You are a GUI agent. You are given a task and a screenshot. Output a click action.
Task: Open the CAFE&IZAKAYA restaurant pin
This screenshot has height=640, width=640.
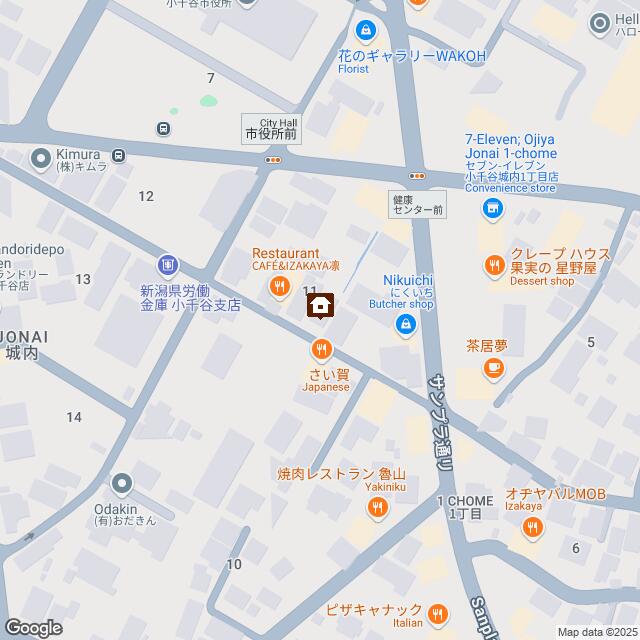(x=279, y=289)
